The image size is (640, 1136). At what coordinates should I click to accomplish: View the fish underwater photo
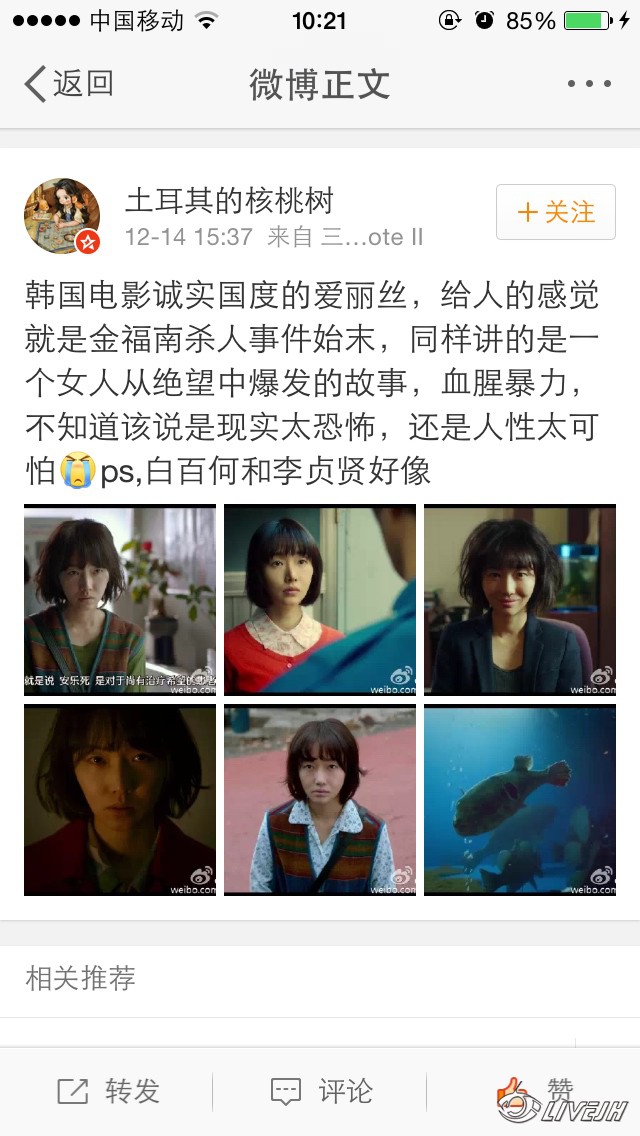click(520, 800)
